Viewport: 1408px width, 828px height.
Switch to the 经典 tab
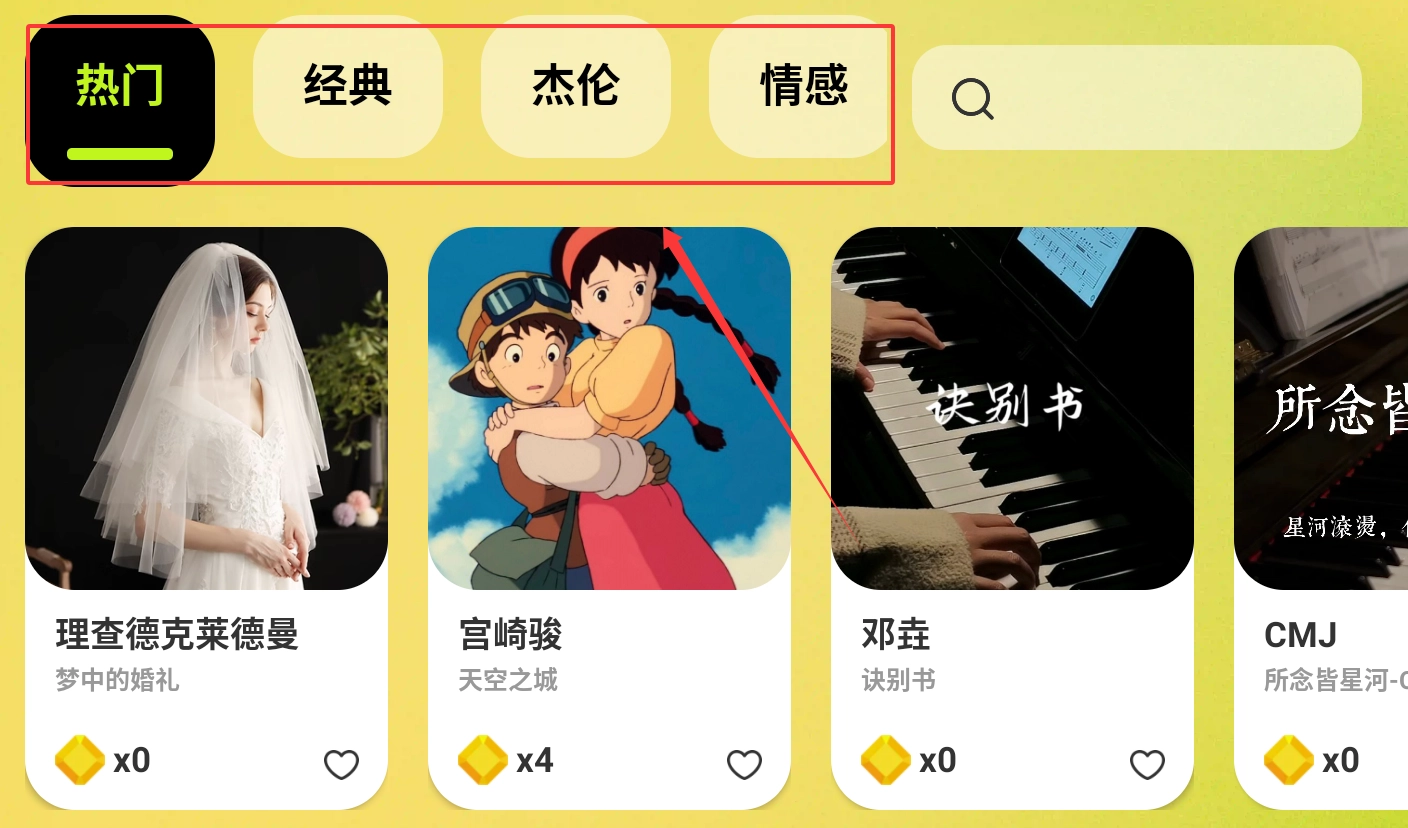tap(347, 87)
